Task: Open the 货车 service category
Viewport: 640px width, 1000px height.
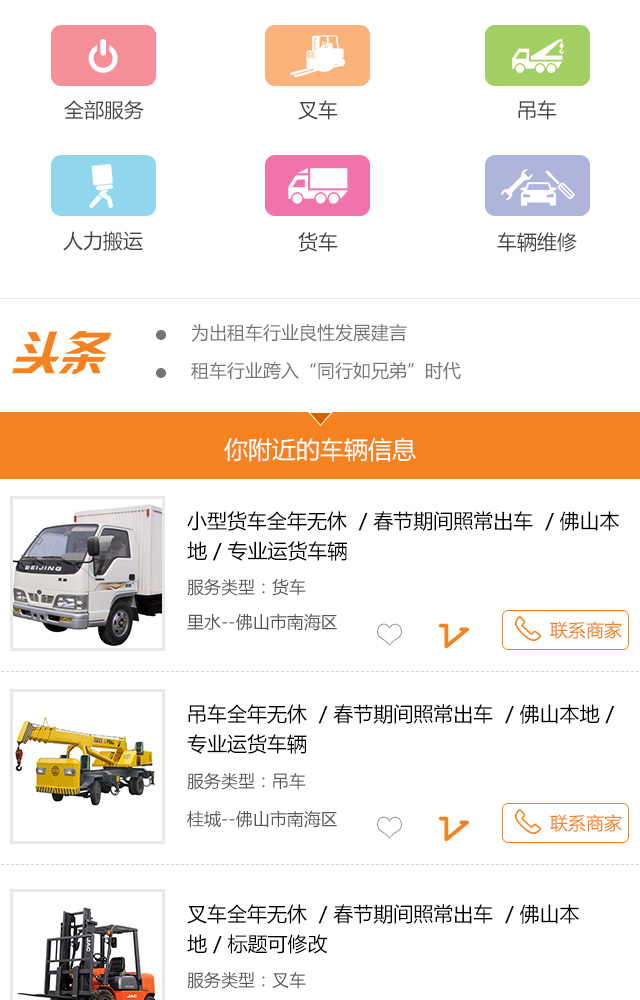Action: click(x=317, y=186)
